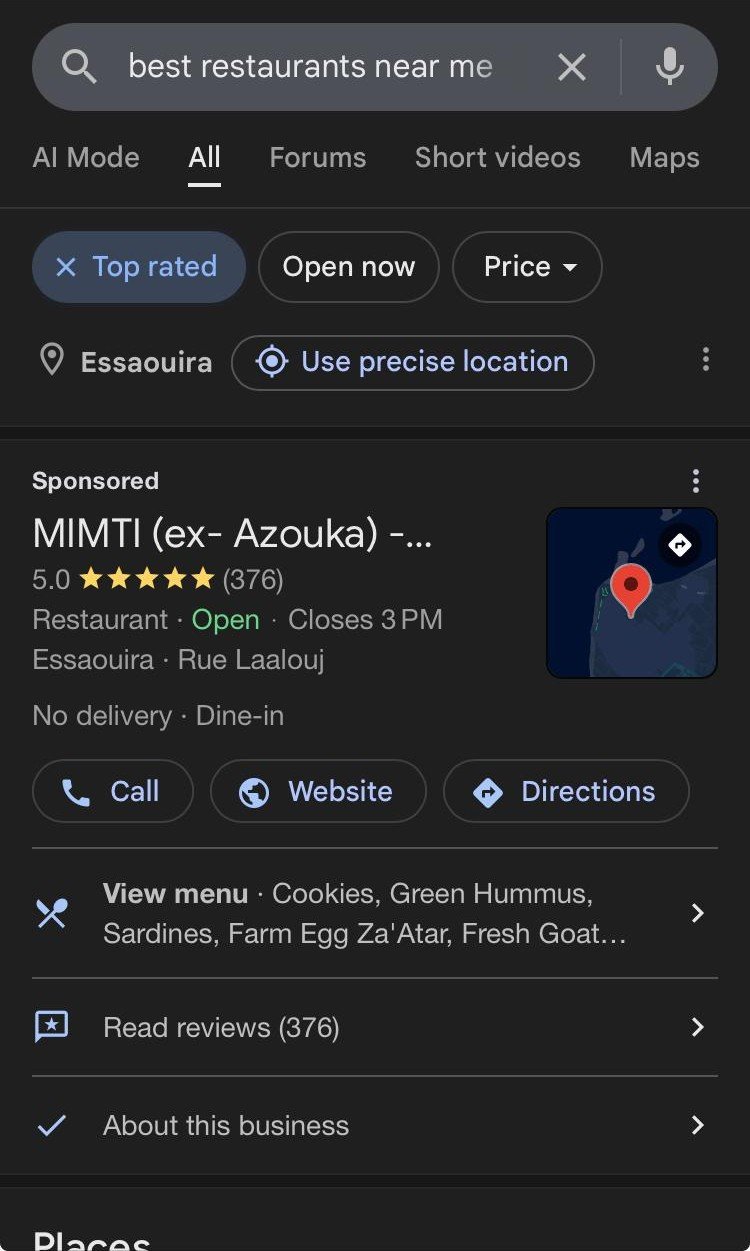Open the MIMTI map thumbnail
750x1251 pixels.
pyautogui.click(x=631, y=593)
